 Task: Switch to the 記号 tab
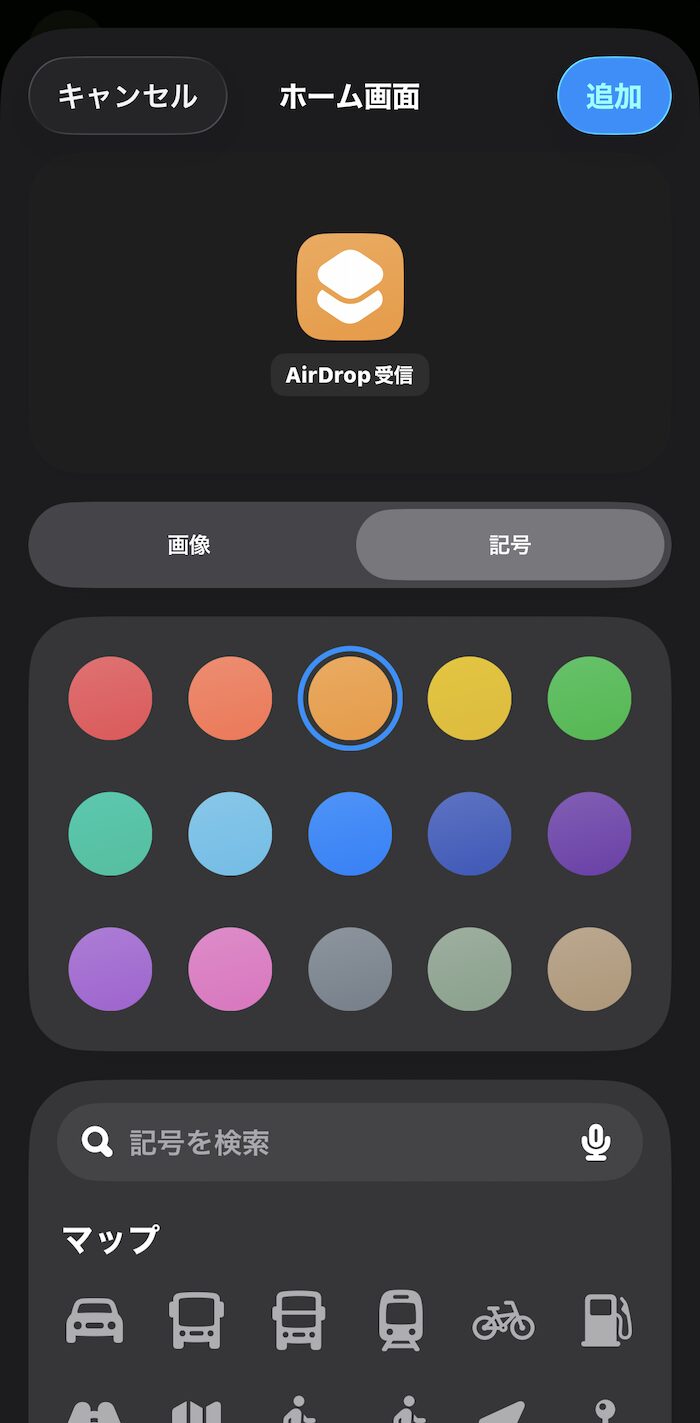click(x=510, y=545)
